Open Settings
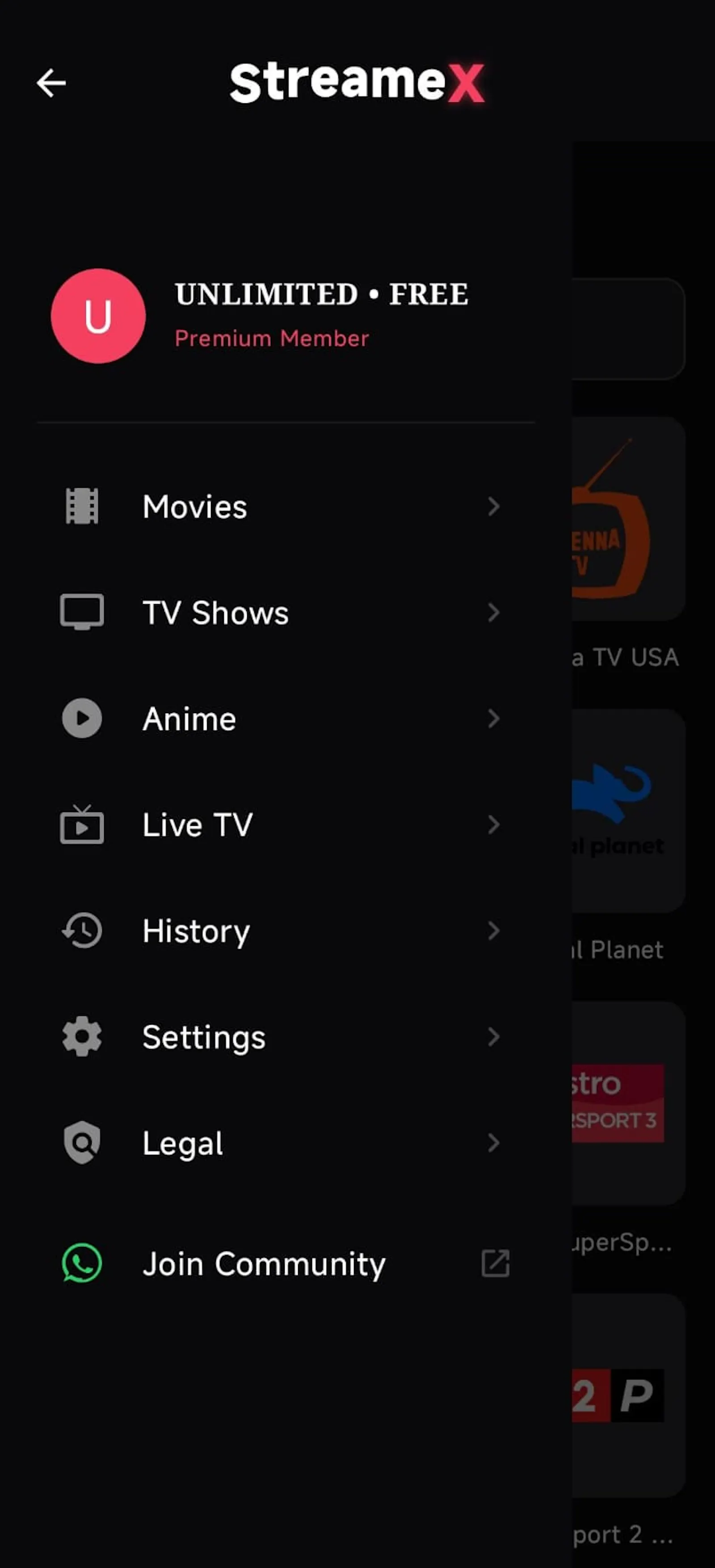Screen dimensions: 715x1568 (286, 1036)
